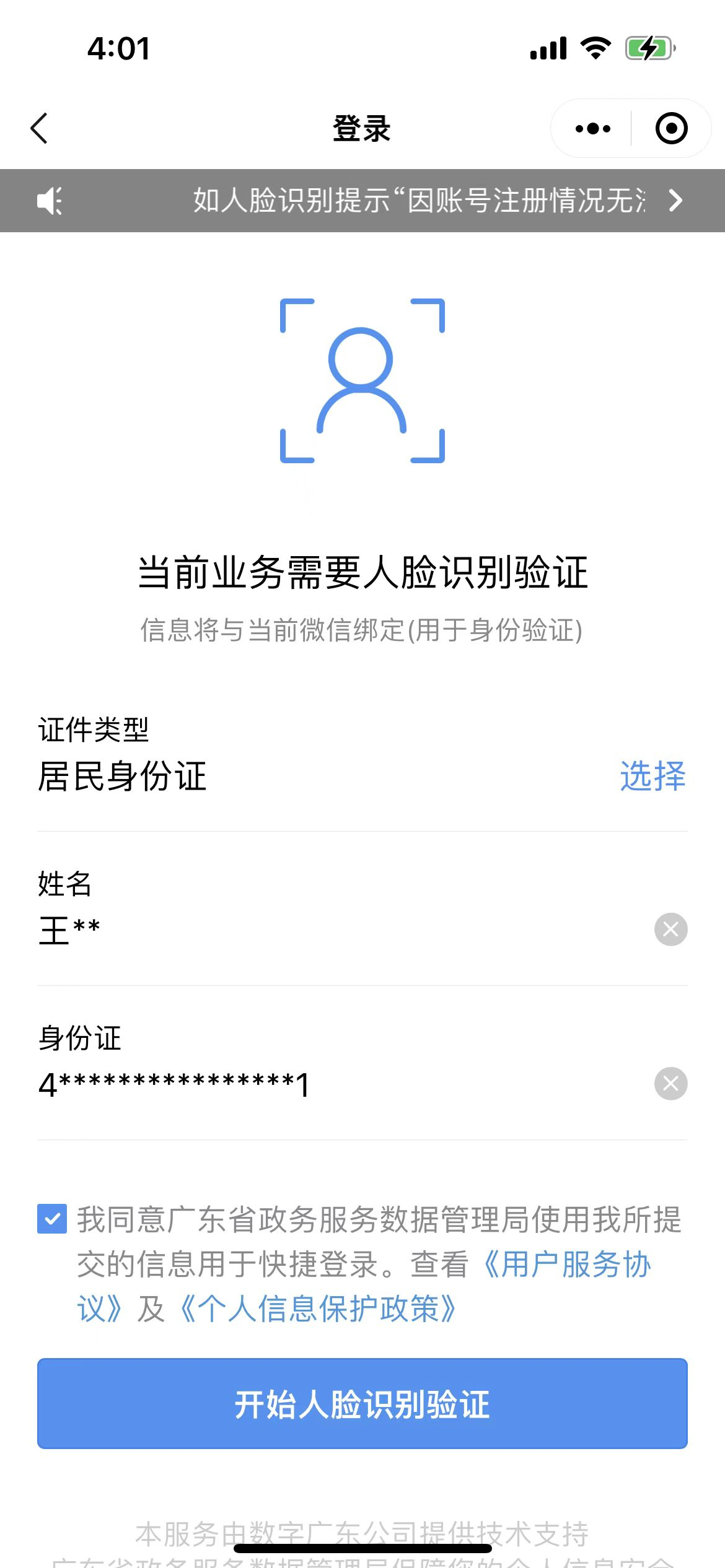Open the 《用户服务协议》 link
Screen dimensions: 725x1568
(567, 1264)
